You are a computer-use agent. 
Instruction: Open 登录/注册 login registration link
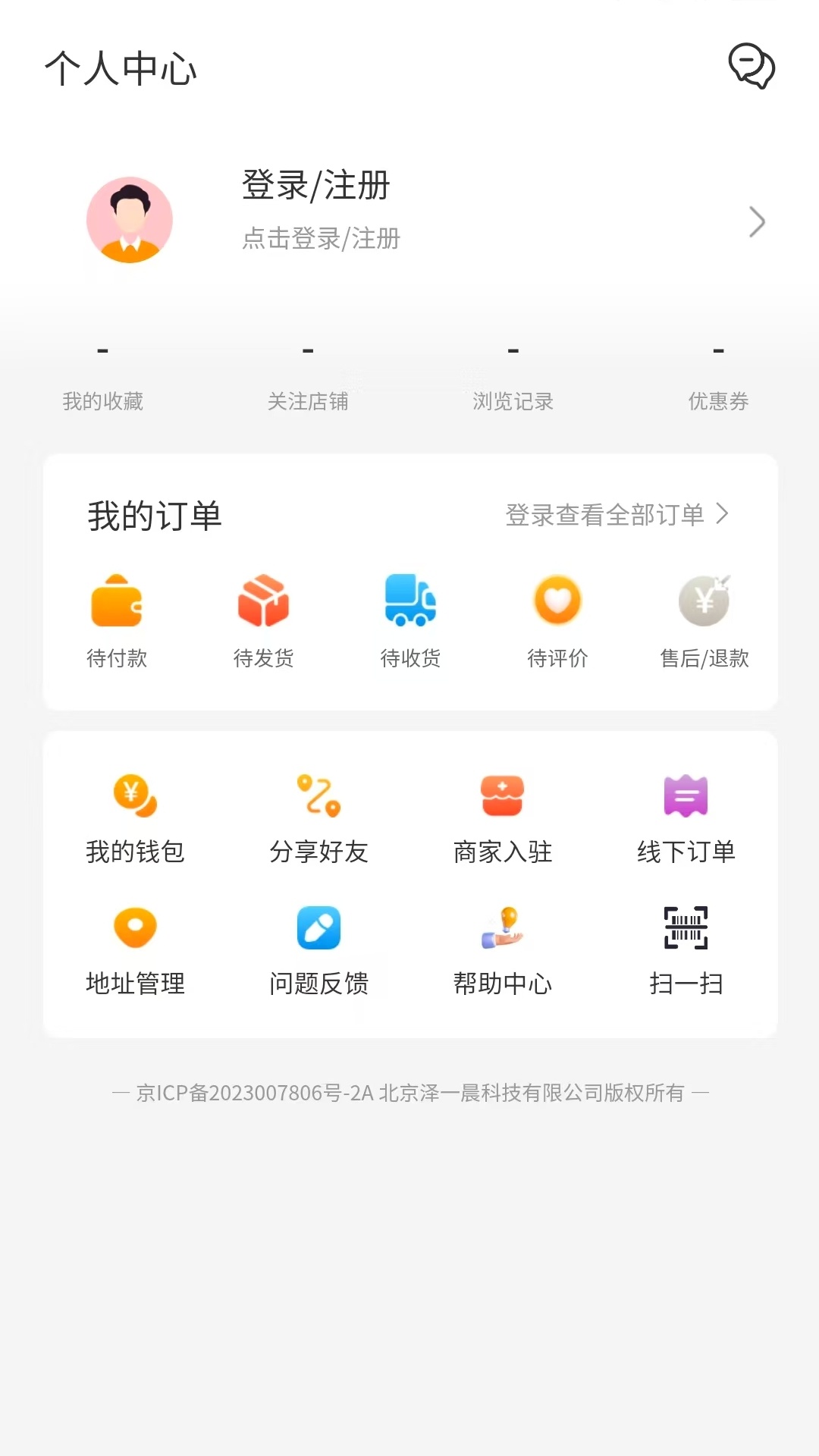click(x=315, y=186)
